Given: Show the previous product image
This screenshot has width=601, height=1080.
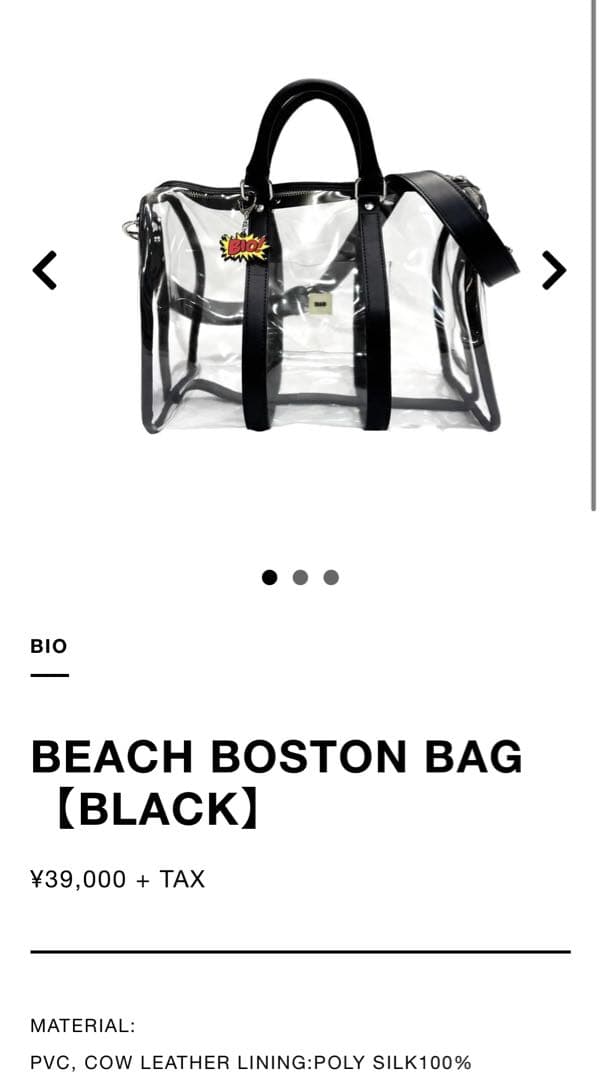Looking at the screenshot, I should click(x=45, y=270).
